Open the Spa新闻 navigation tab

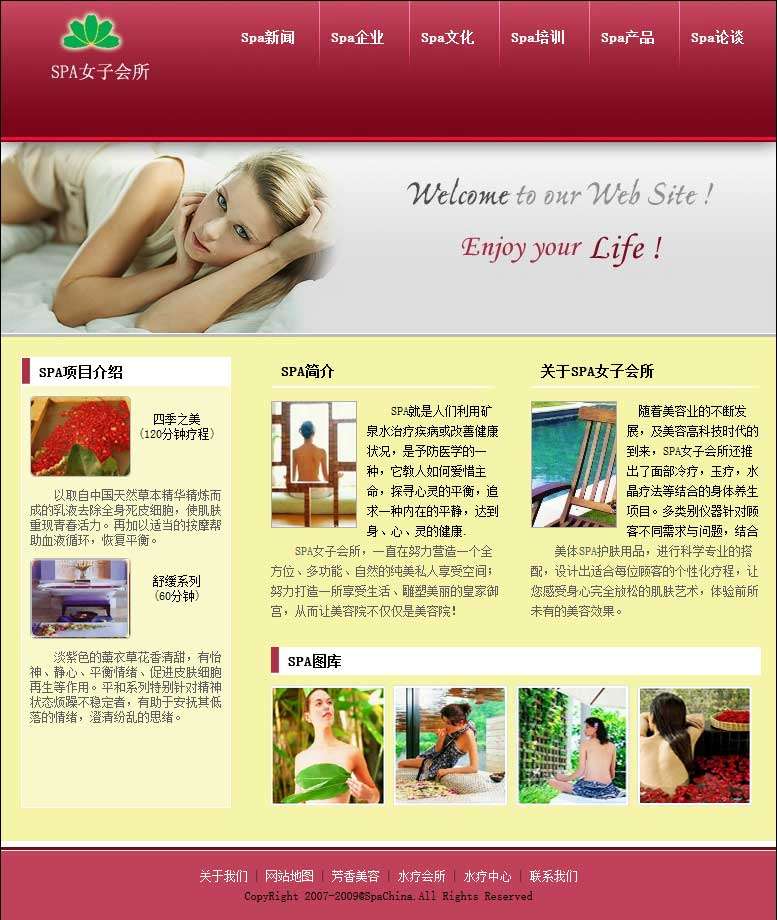[x=267, y=38]
